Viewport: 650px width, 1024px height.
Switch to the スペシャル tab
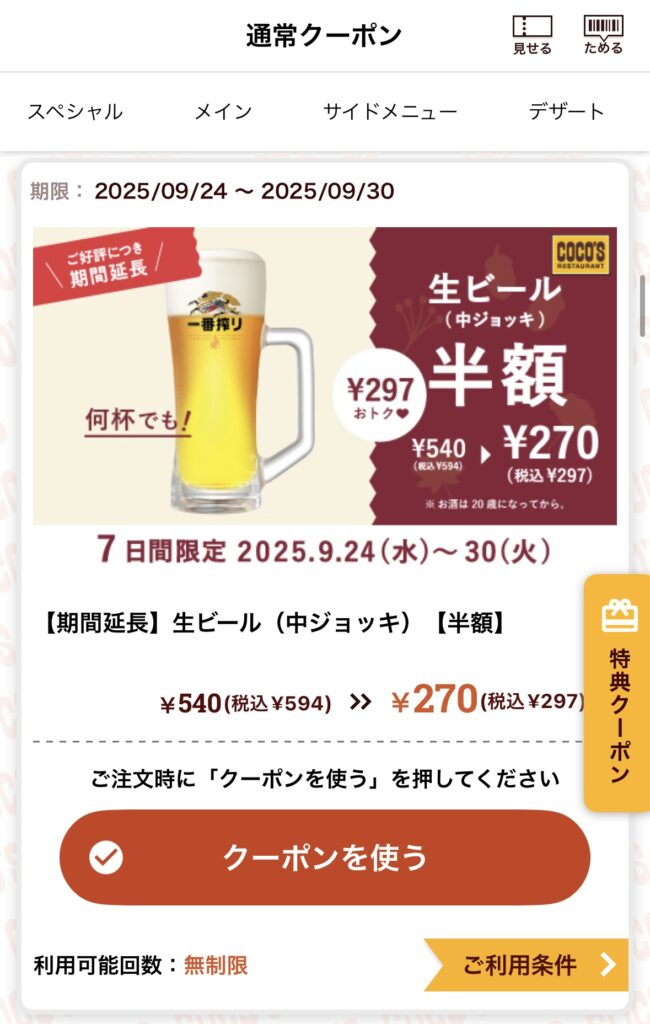[75, 112]
